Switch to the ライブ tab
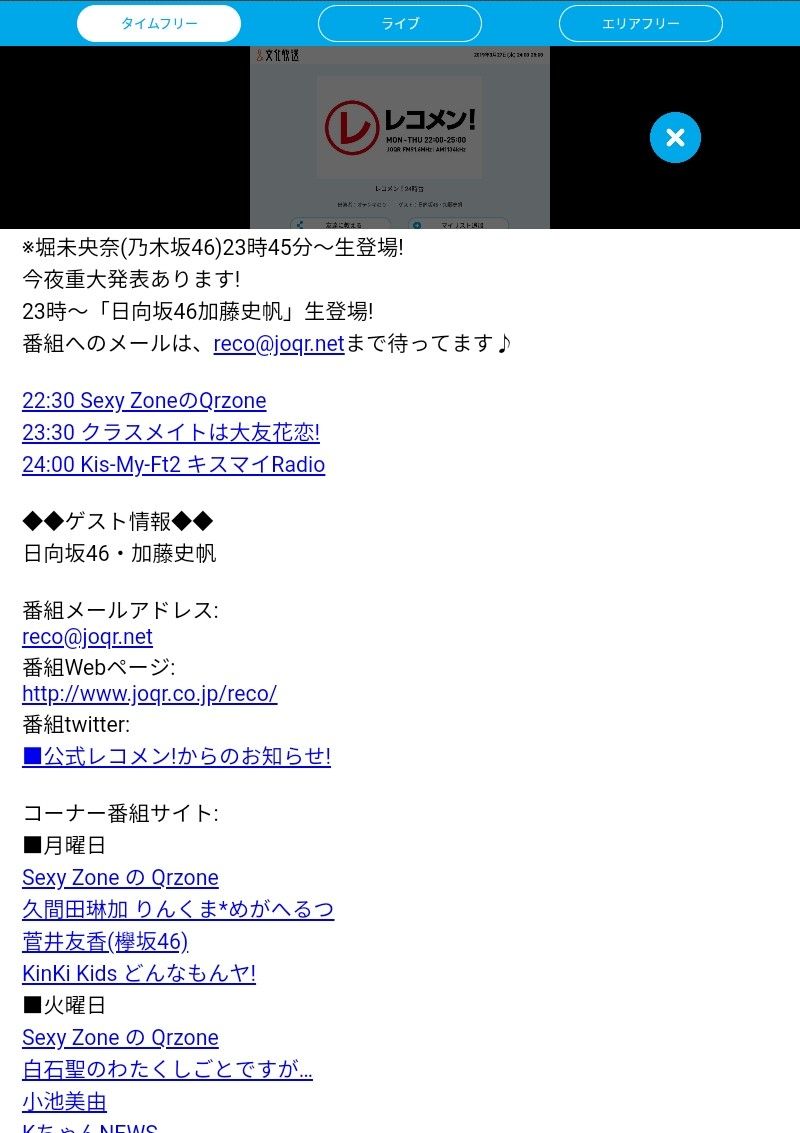The image size is (800, 1133). coord(400,24)
